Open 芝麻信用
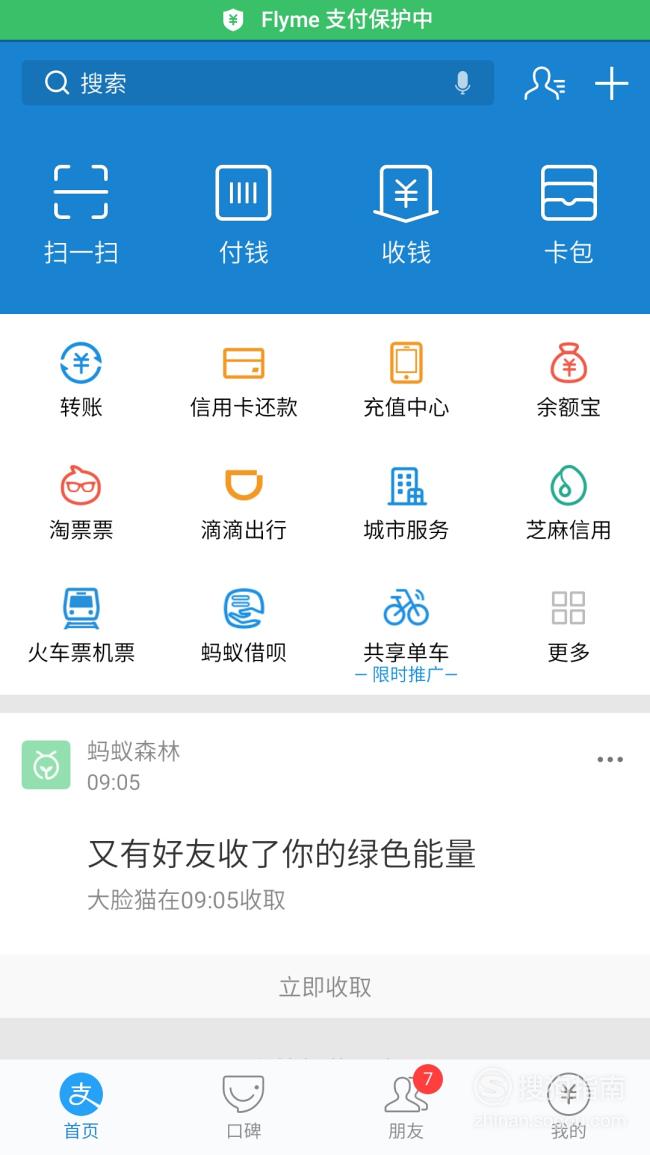The image size is (650, 1155). [568, 503]
